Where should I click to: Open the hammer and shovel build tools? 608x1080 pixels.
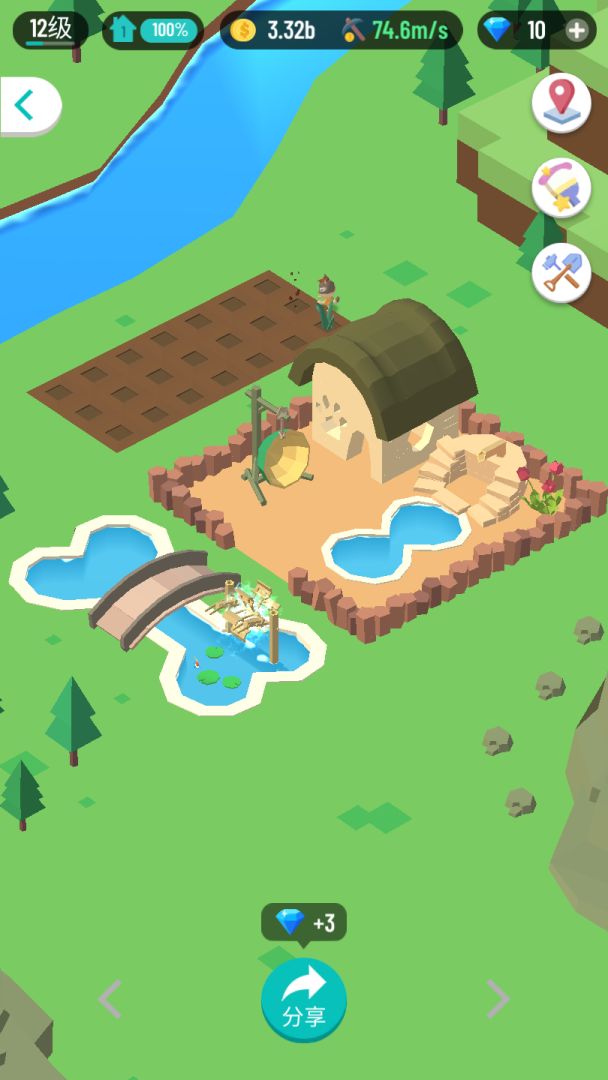(x=561, y=272)
